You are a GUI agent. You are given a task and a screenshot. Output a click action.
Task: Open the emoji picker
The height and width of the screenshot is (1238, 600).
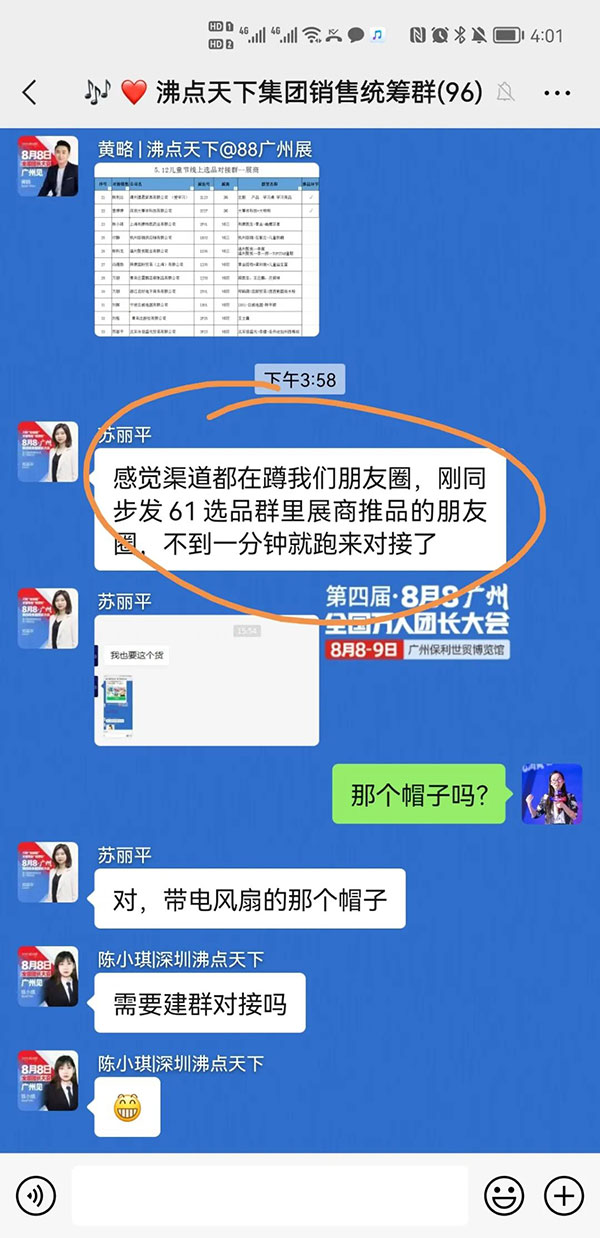(x=504, y=1195)
